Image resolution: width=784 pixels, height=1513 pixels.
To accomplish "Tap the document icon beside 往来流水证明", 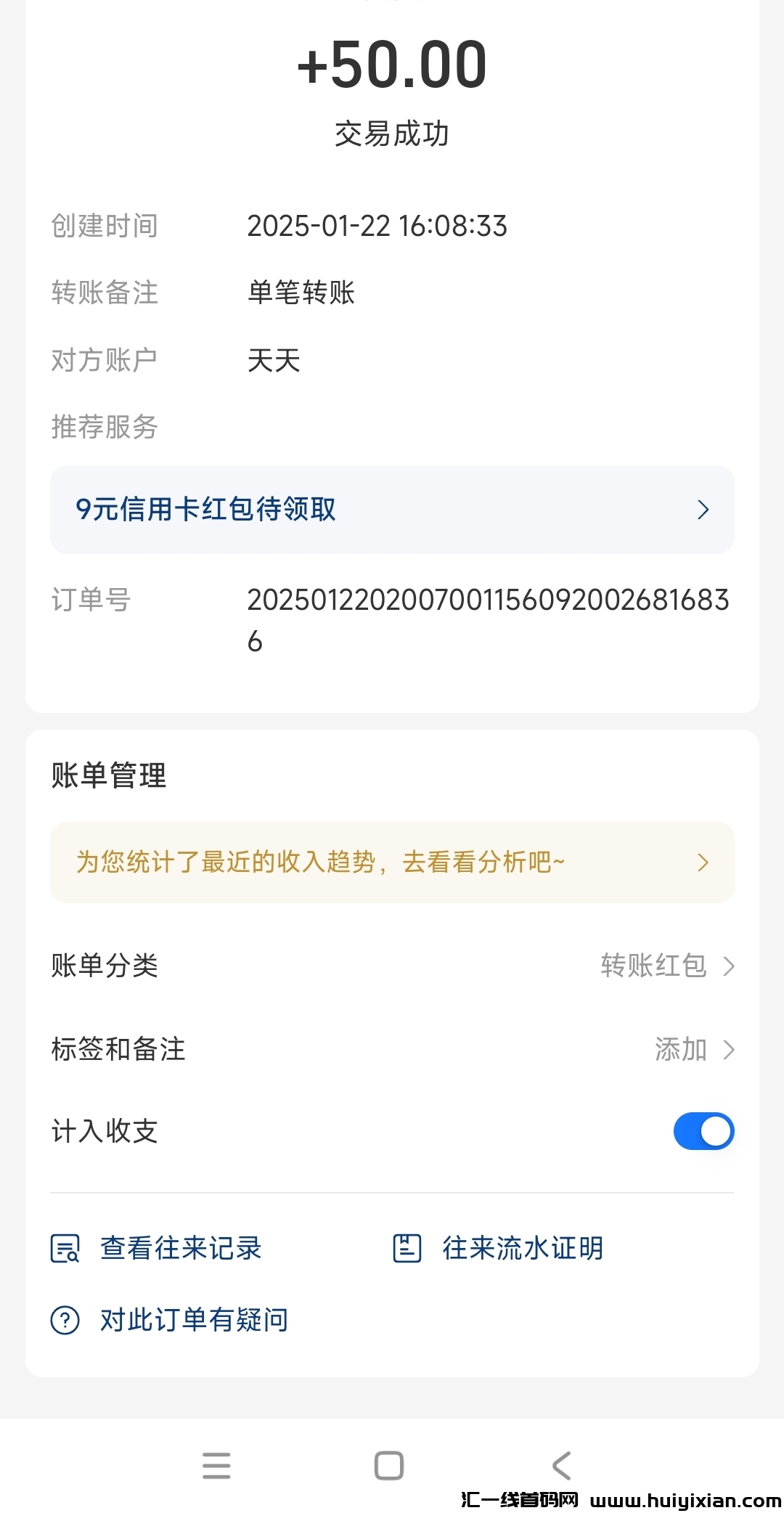I will pyautogui.click(x=408, y=1247).
